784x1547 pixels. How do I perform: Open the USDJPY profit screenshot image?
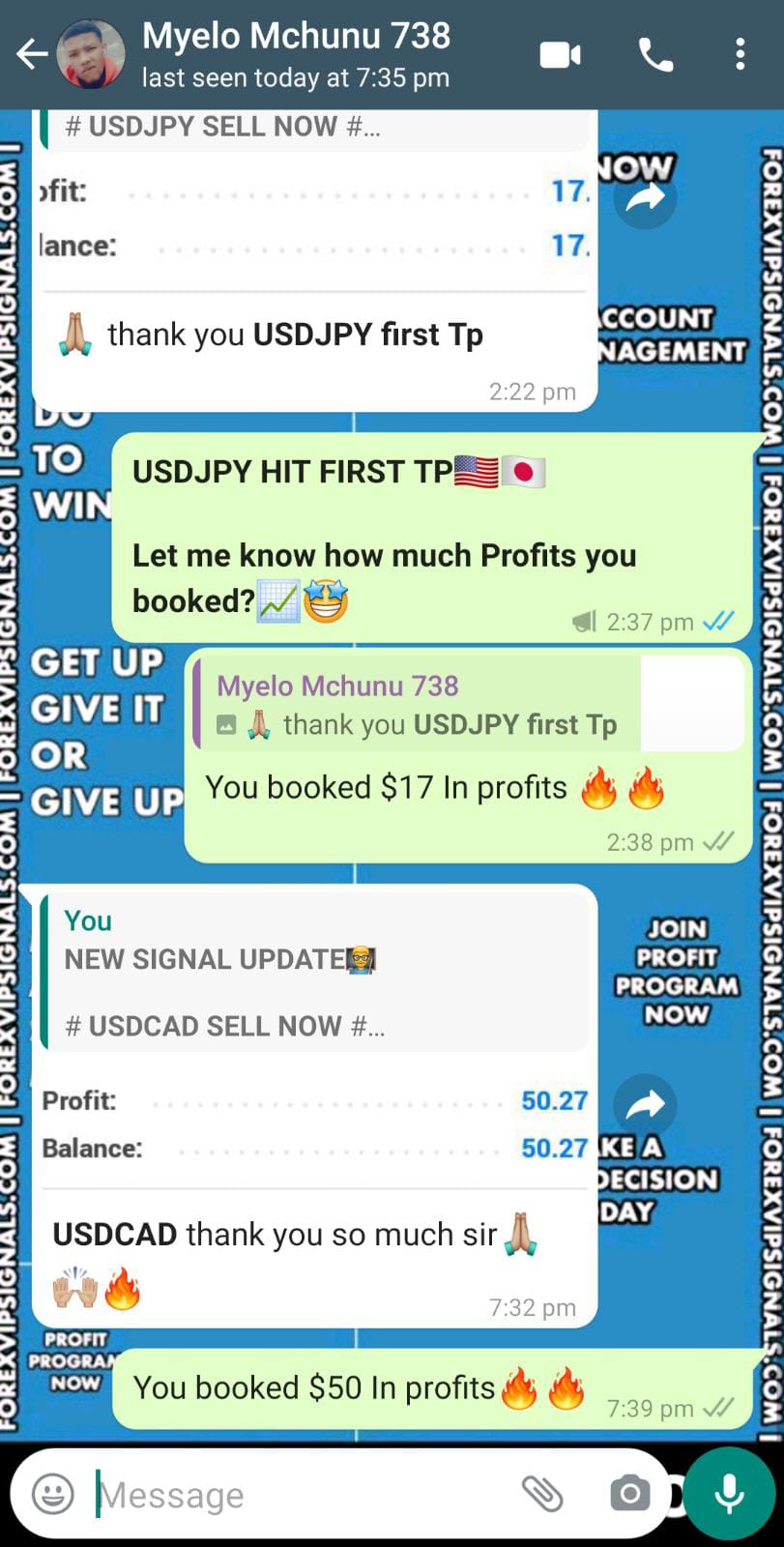[314, 220]
